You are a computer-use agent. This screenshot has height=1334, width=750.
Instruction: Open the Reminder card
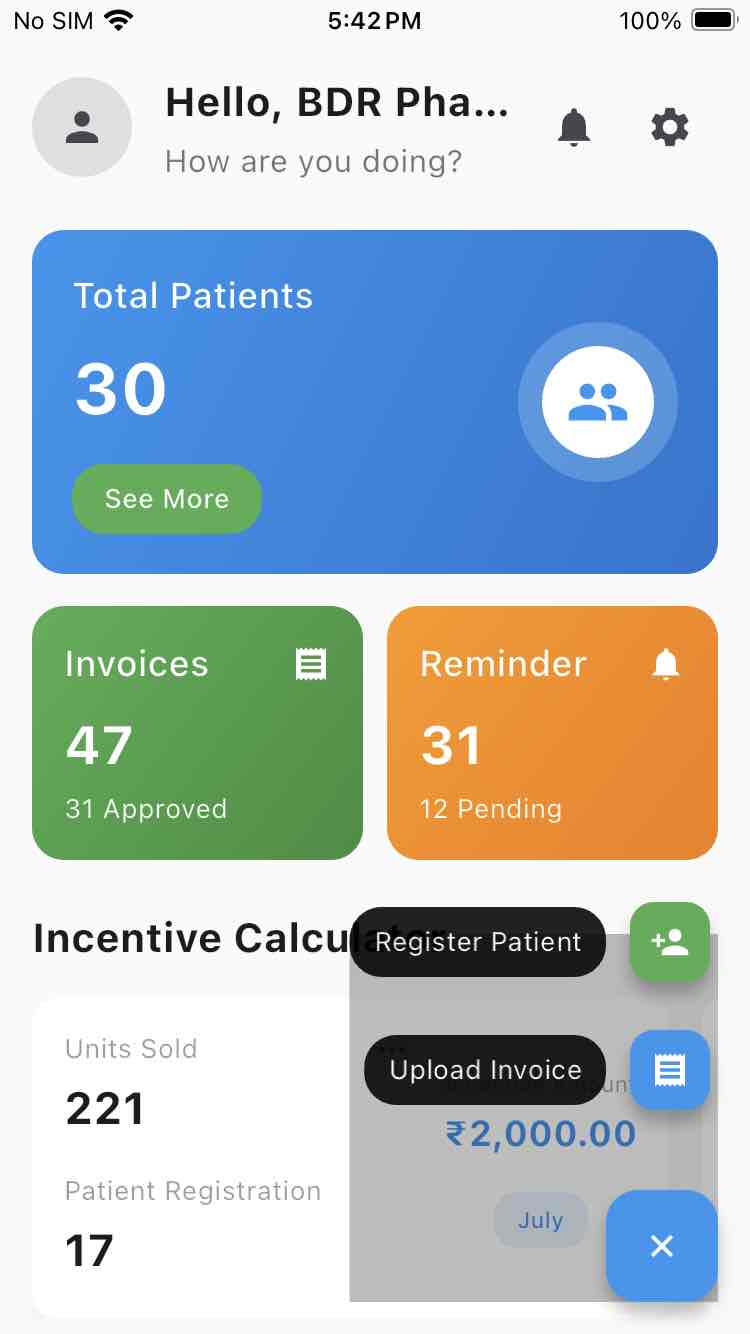552,733
